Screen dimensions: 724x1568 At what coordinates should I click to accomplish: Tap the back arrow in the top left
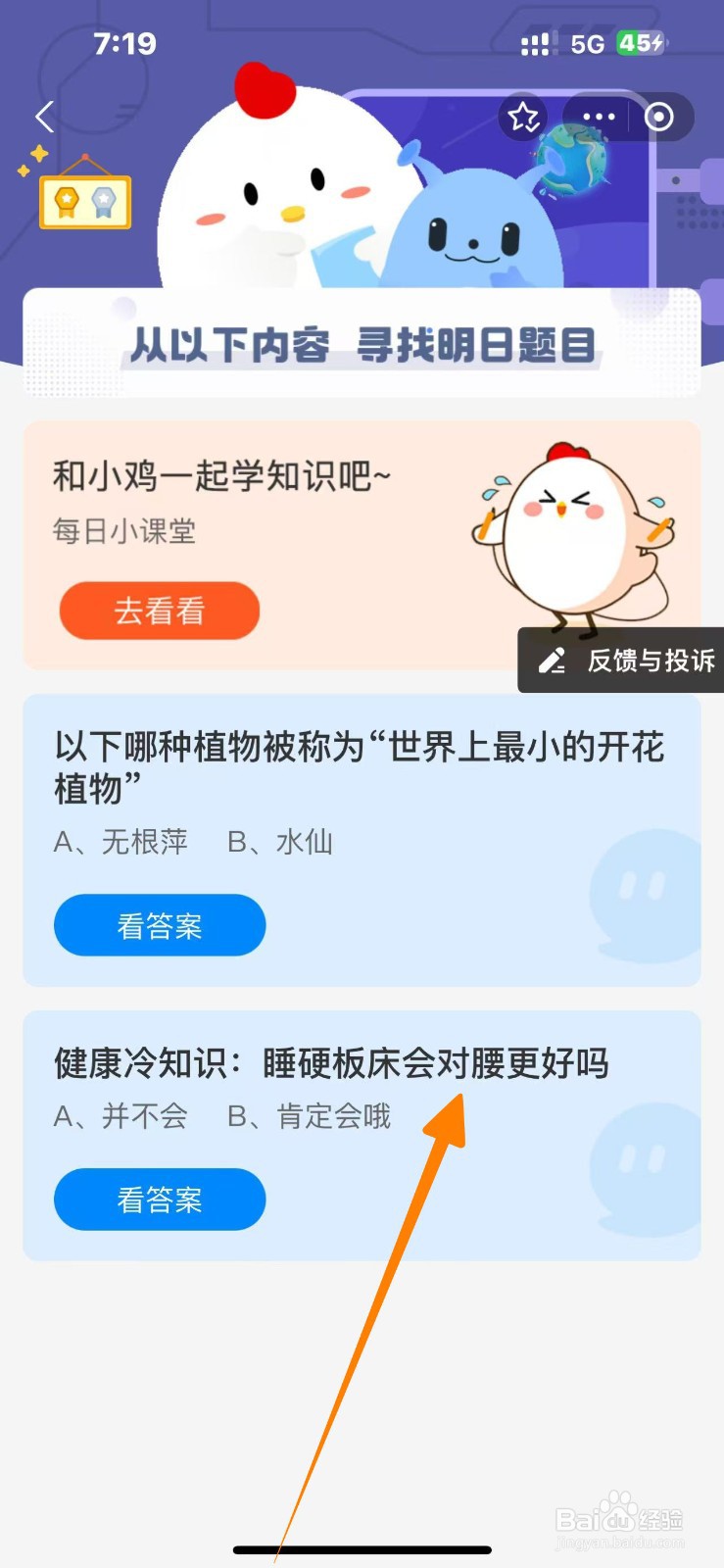43,117
